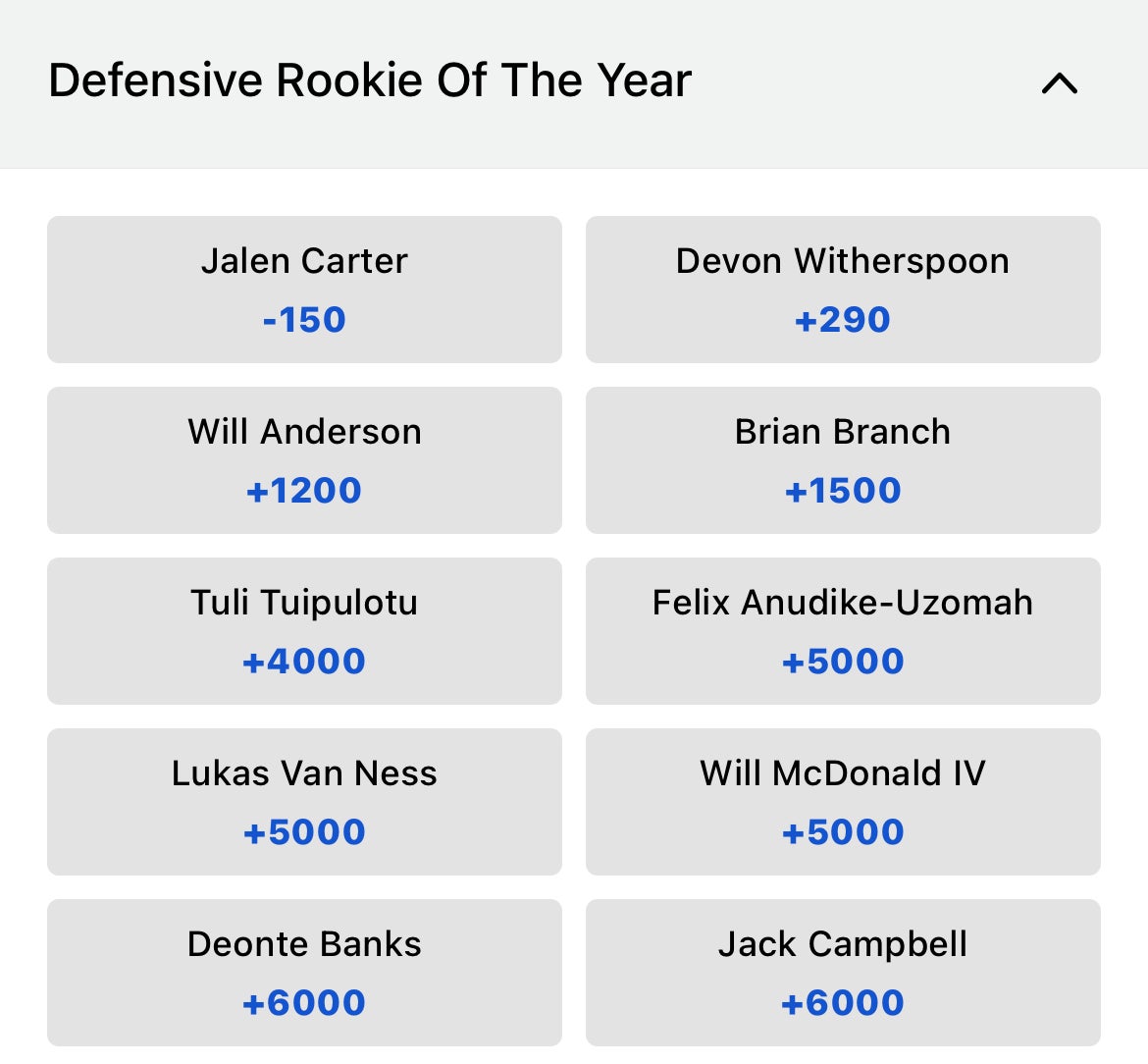
Task: Bet on Lukas Van Ness +5000
Action: click(304, 802)
